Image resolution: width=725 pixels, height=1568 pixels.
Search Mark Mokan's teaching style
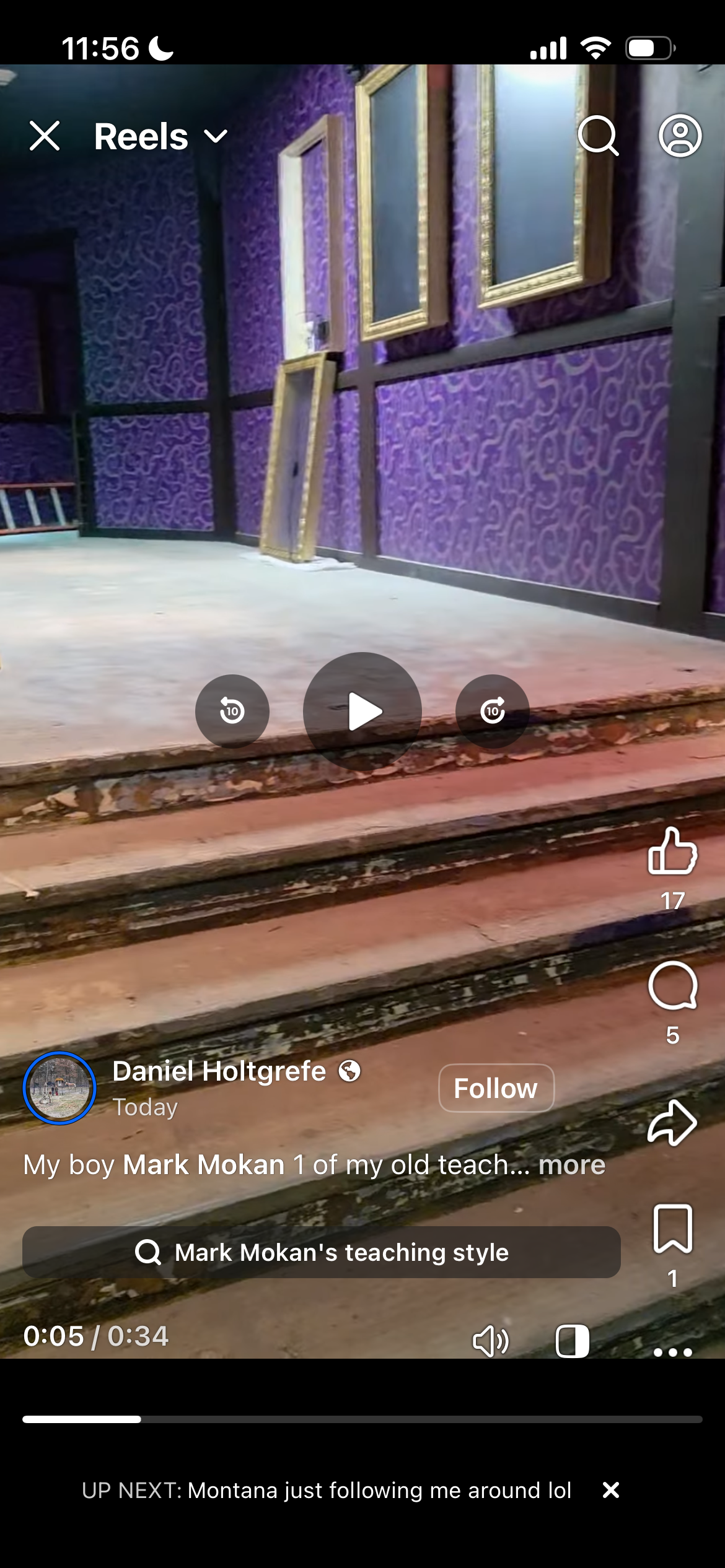[321, 1252]
